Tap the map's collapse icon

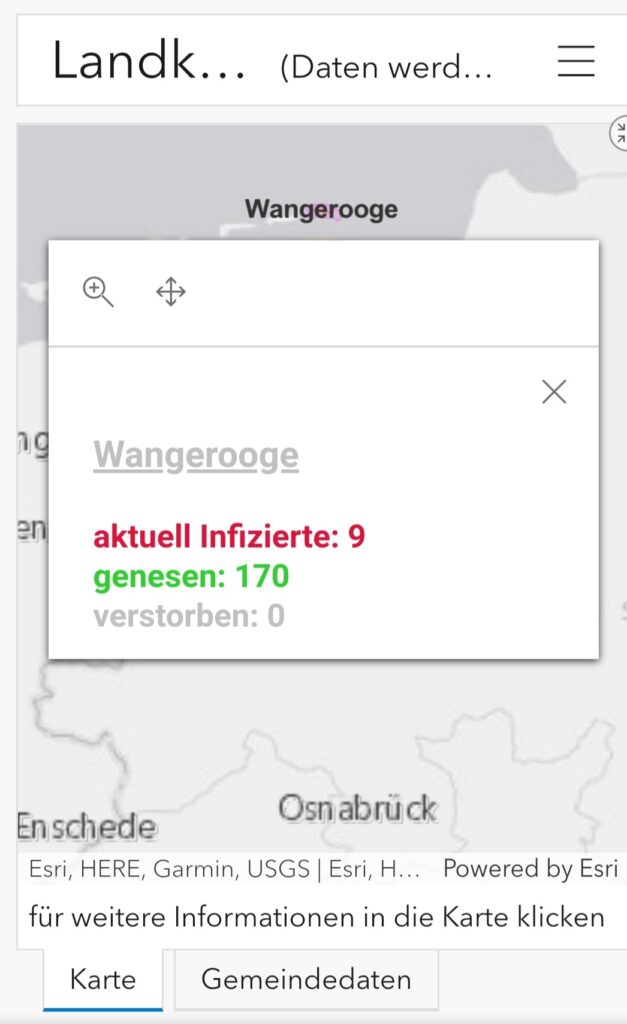[x=619, y=133]
